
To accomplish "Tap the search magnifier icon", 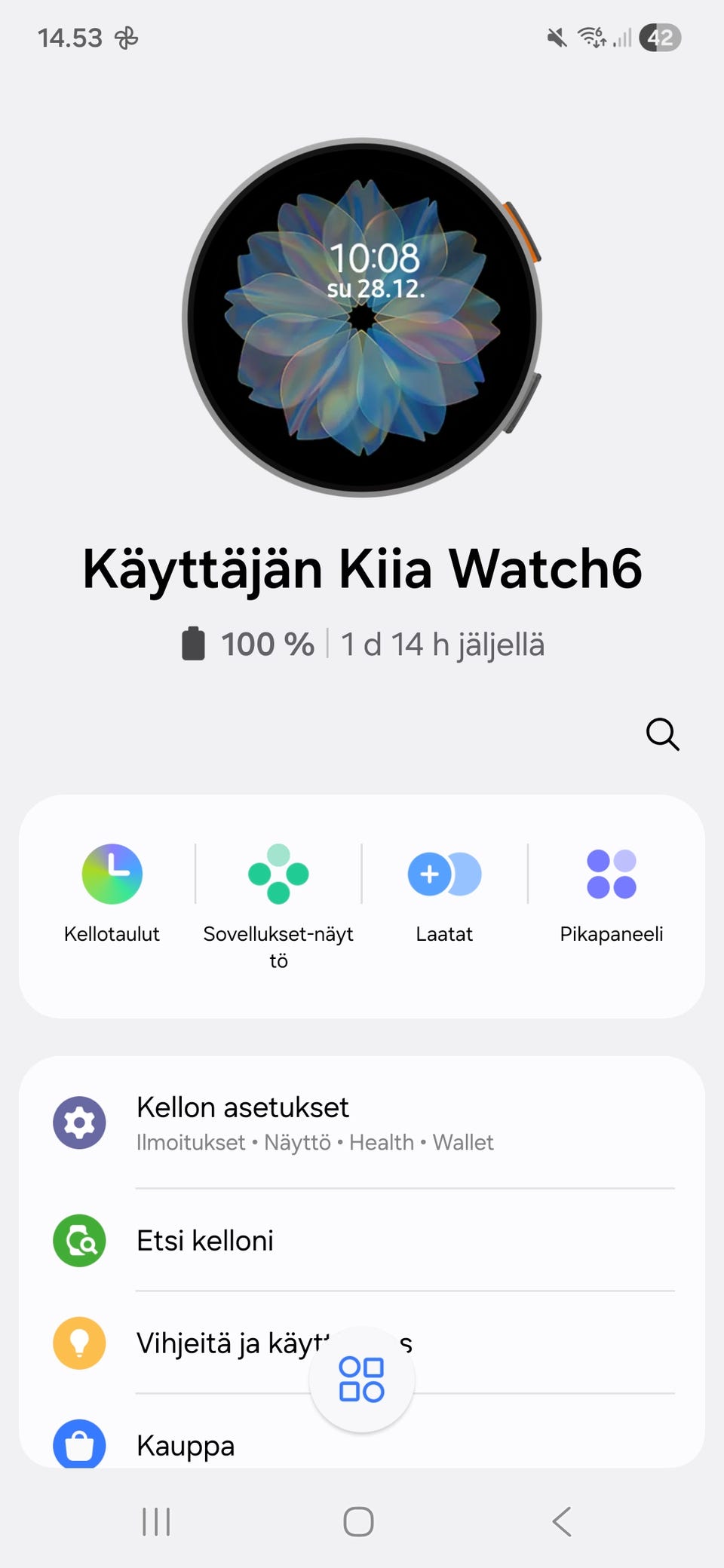I will click(x=662, y=735).
